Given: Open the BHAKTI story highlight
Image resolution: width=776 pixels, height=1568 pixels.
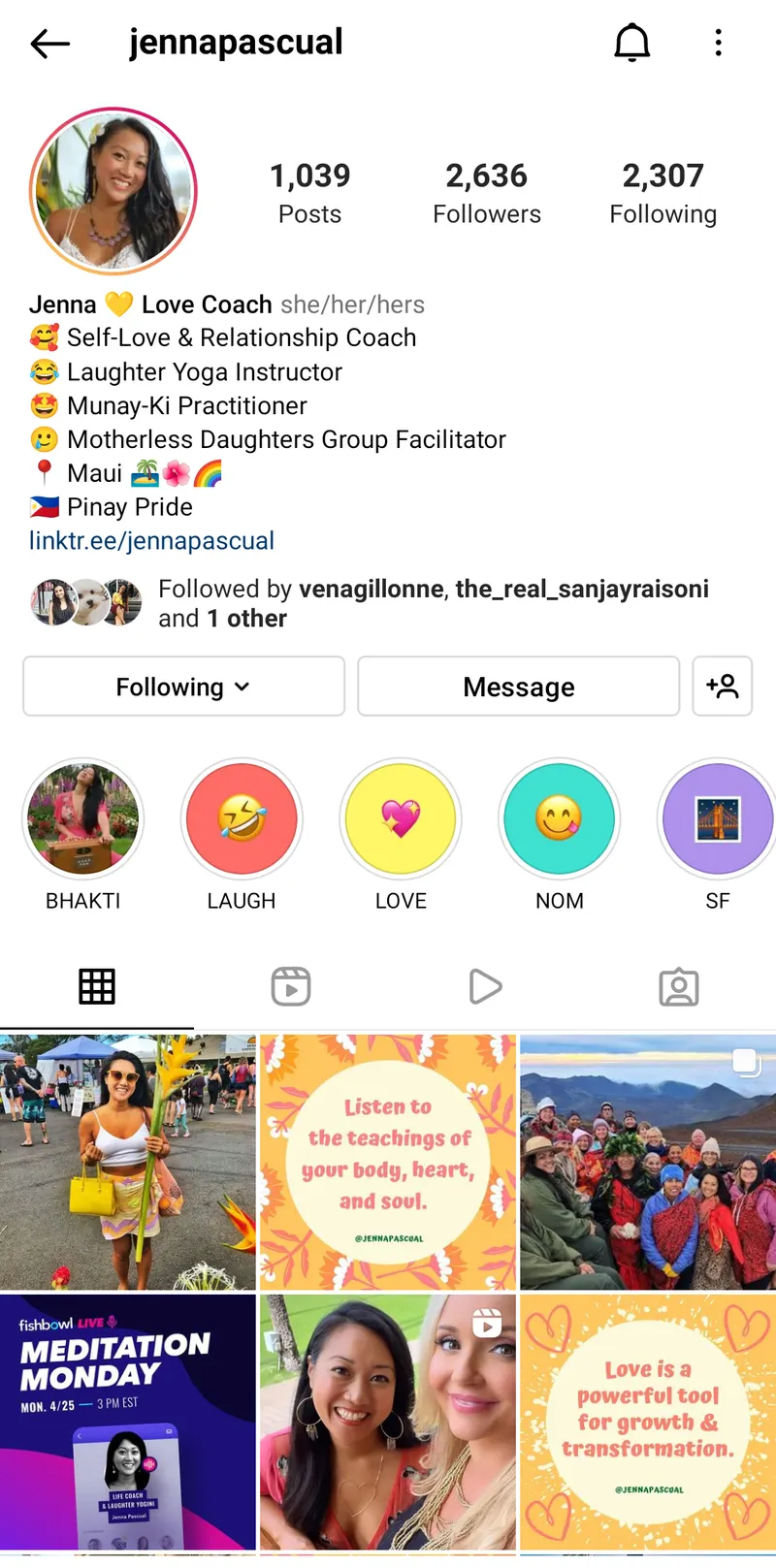Looking at the screenshot, I should pyautogui.click(x=83, y=819).
